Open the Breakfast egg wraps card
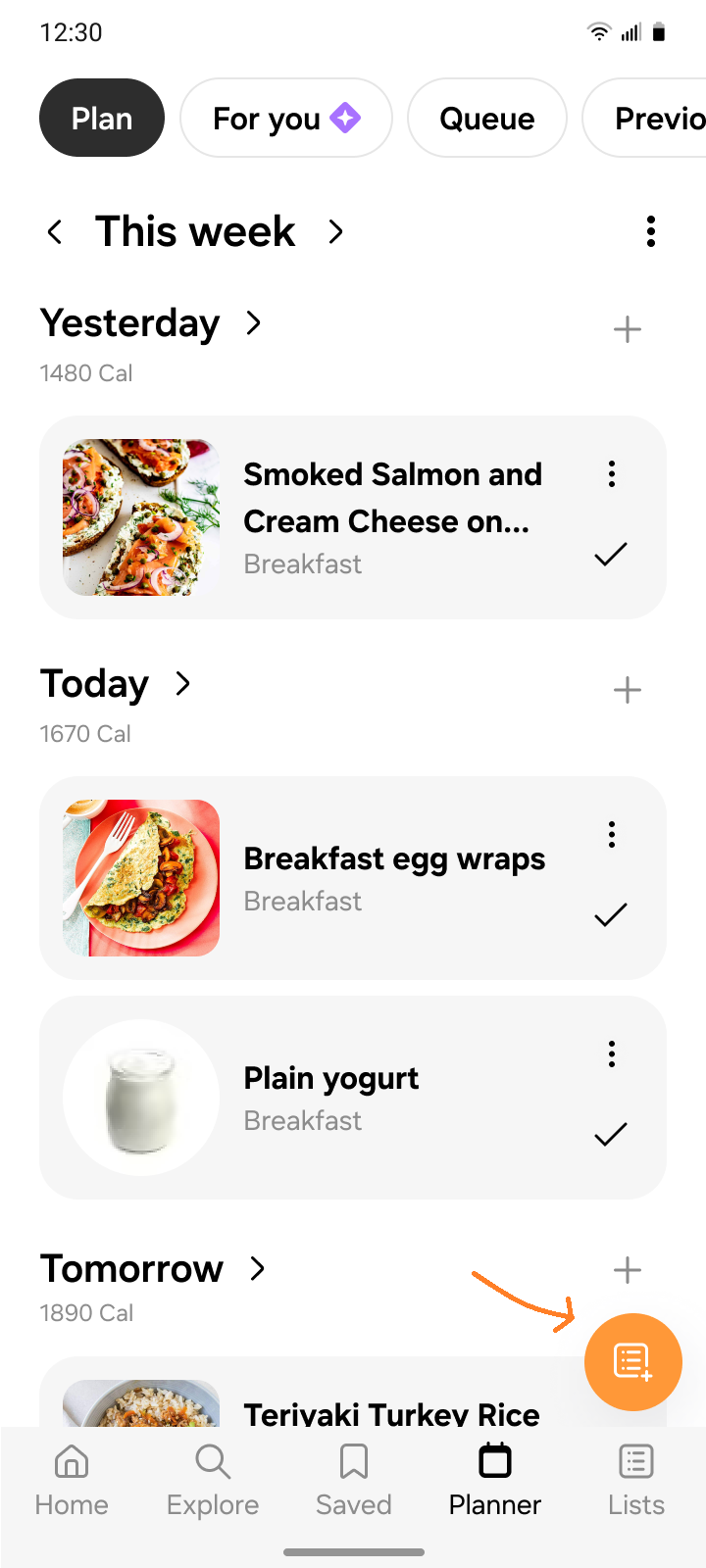Screen dimensions: 706x1568 (353, 878)
